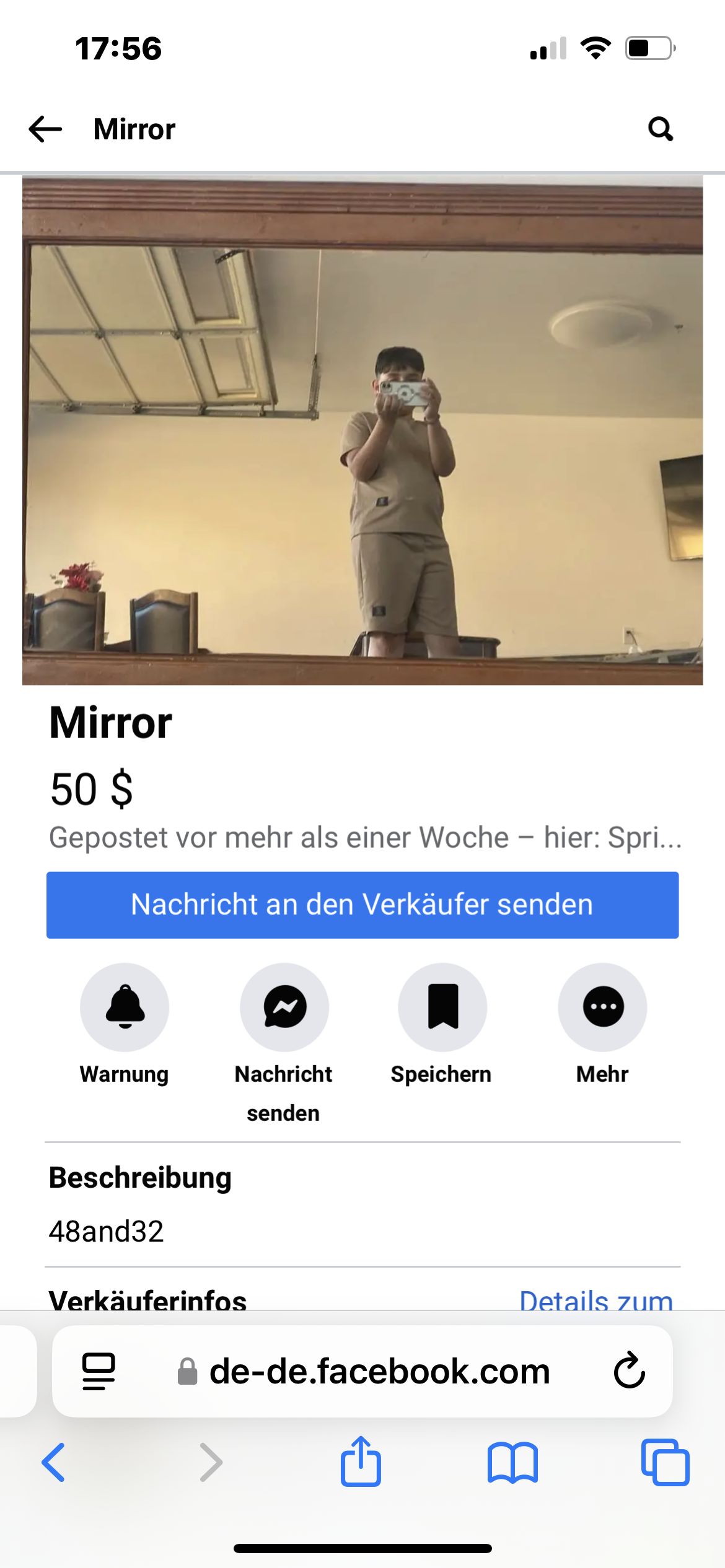Open the mirror listing photo

[x=362, y=430]
